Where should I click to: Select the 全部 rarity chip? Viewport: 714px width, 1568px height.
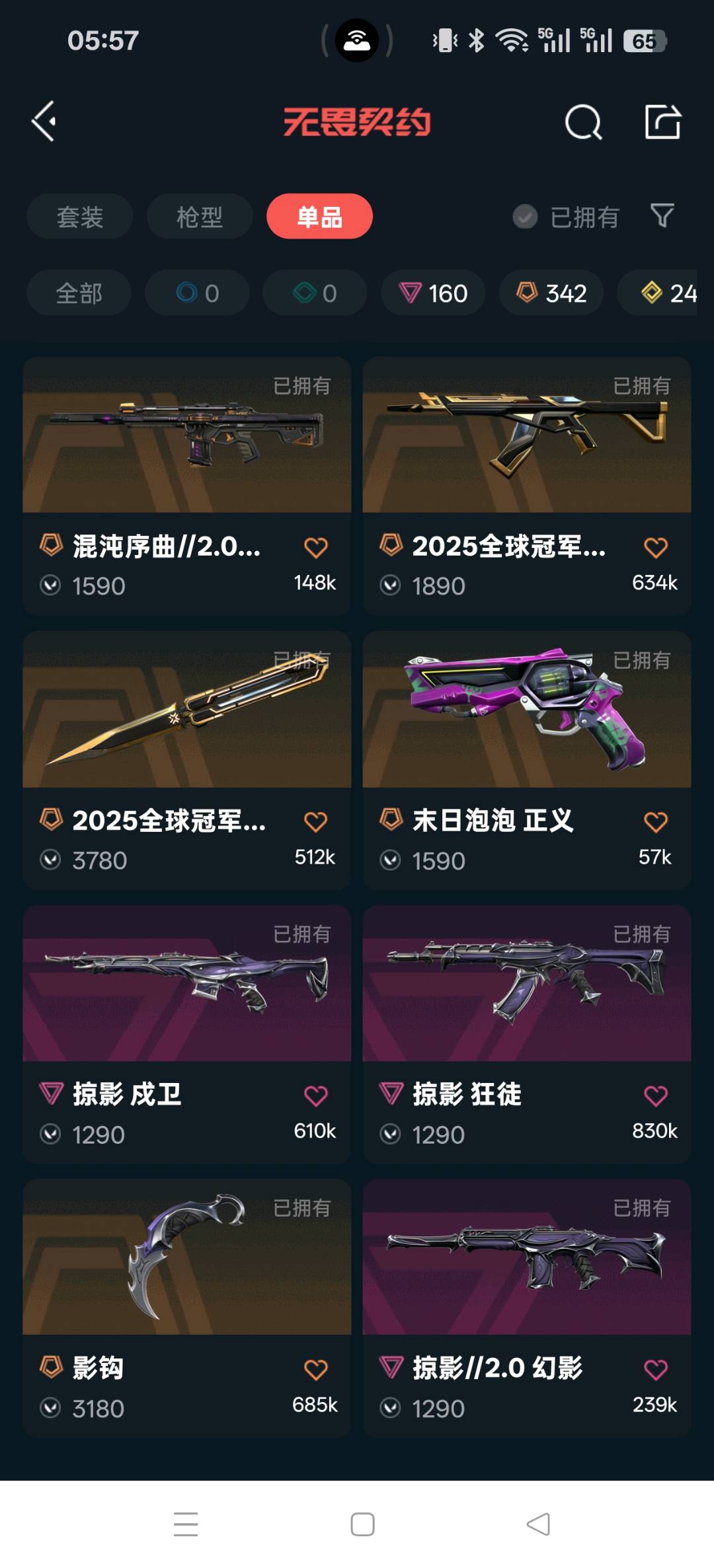[79, 293]
